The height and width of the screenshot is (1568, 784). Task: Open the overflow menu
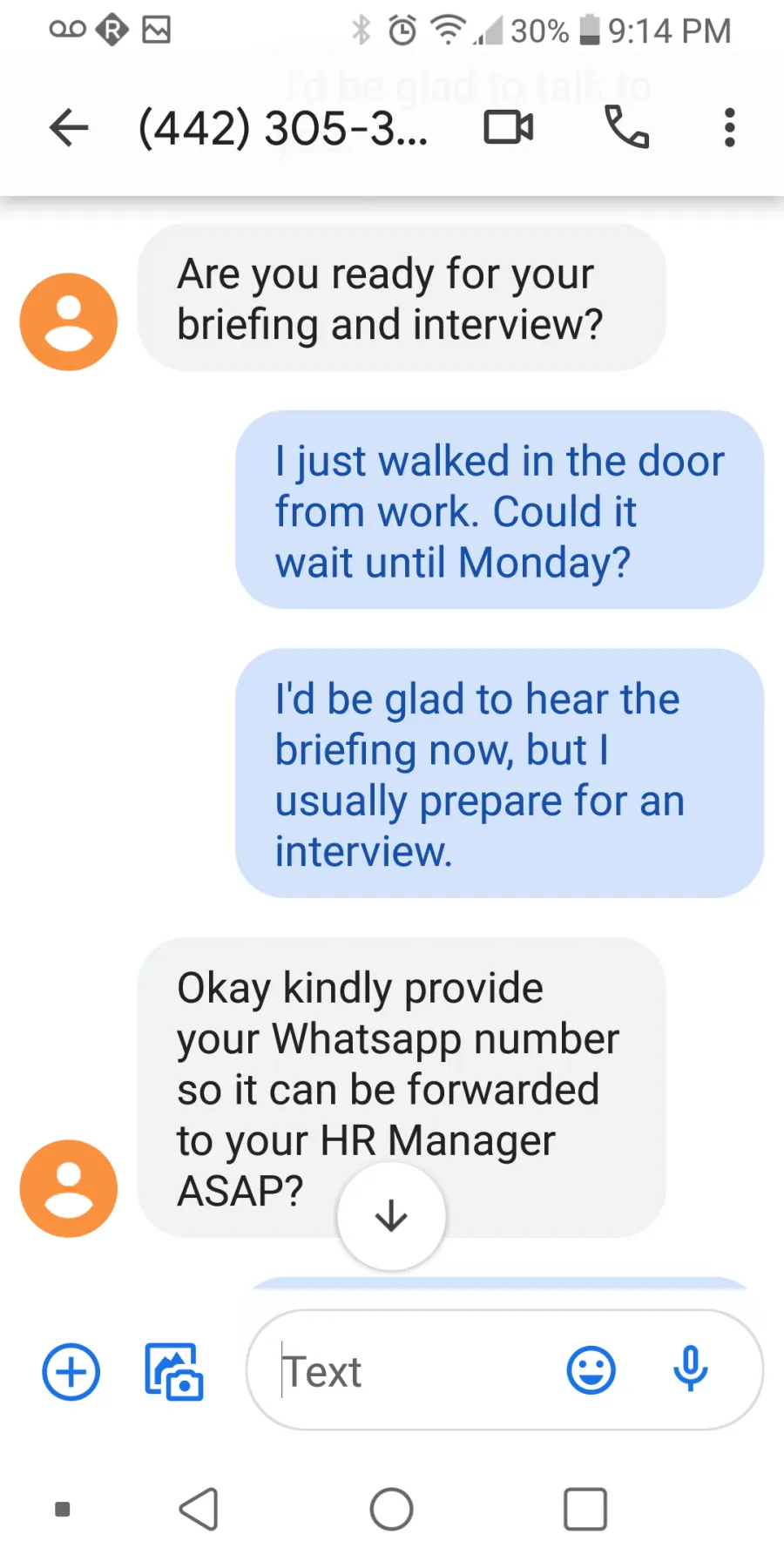point(730,128)
